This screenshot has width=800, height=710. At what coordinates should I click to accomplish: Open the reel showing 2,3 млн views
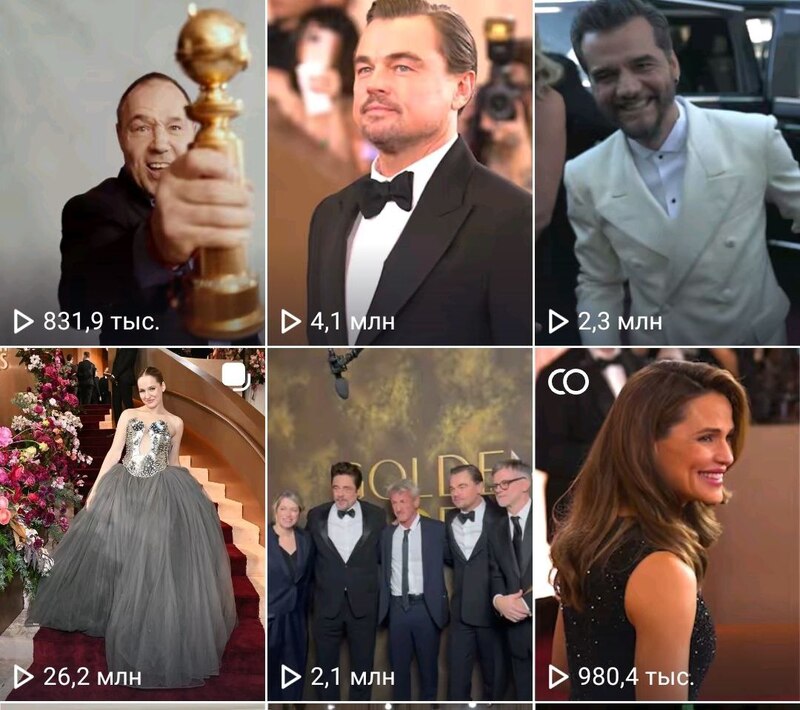tap(667, 172)
